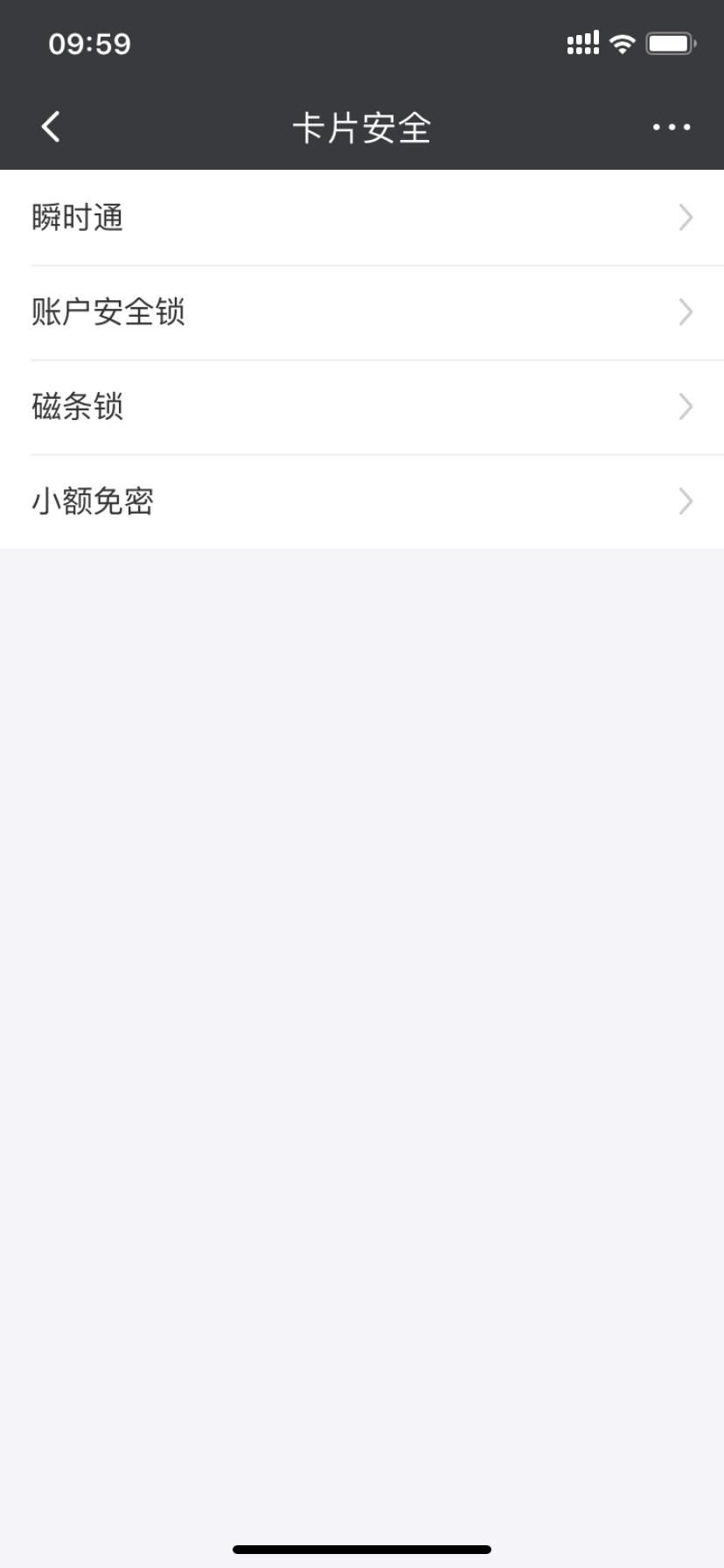Screen dimensions: 724x1568
Task: Open 小额免密 settings
Action: [362, 501]
